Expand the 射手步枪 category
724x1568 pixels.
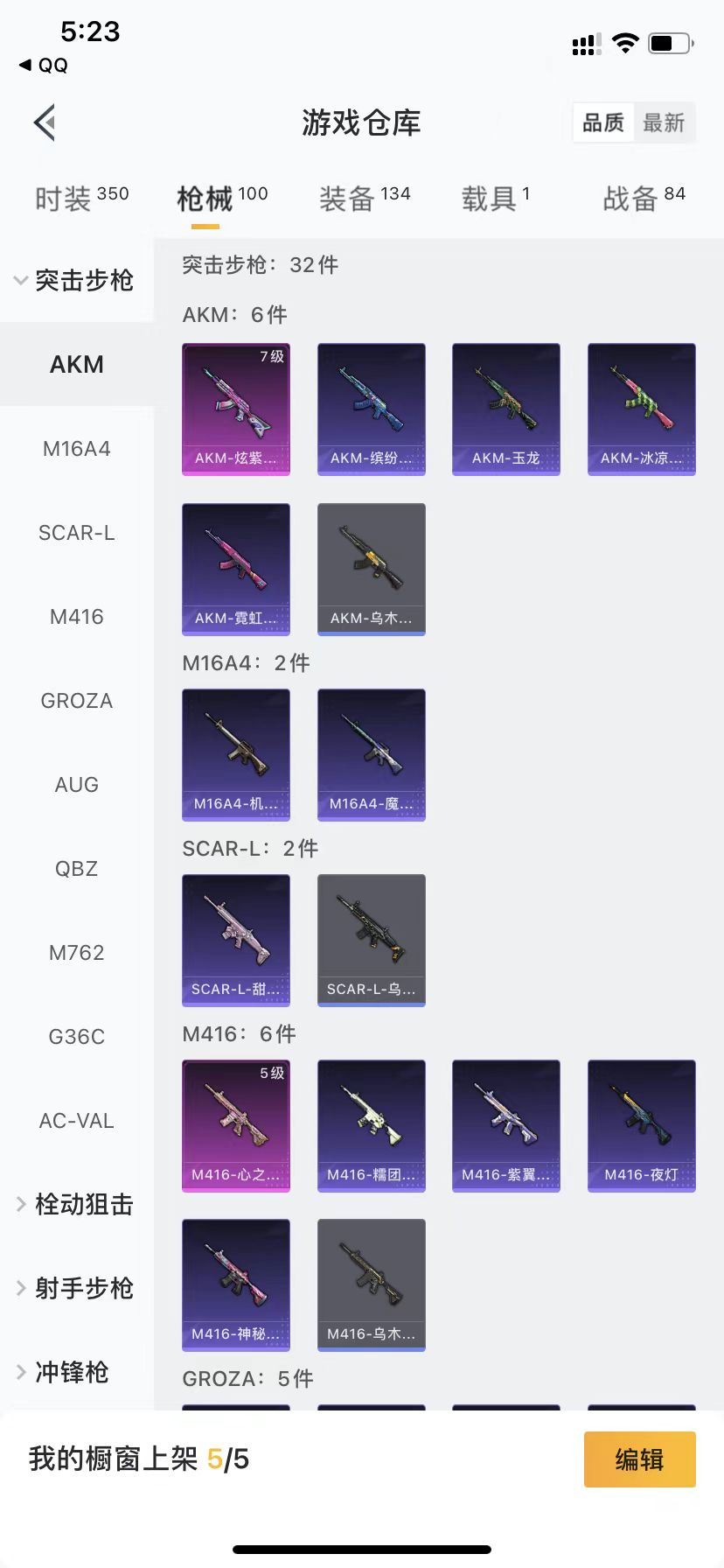tap(75, 1288)
